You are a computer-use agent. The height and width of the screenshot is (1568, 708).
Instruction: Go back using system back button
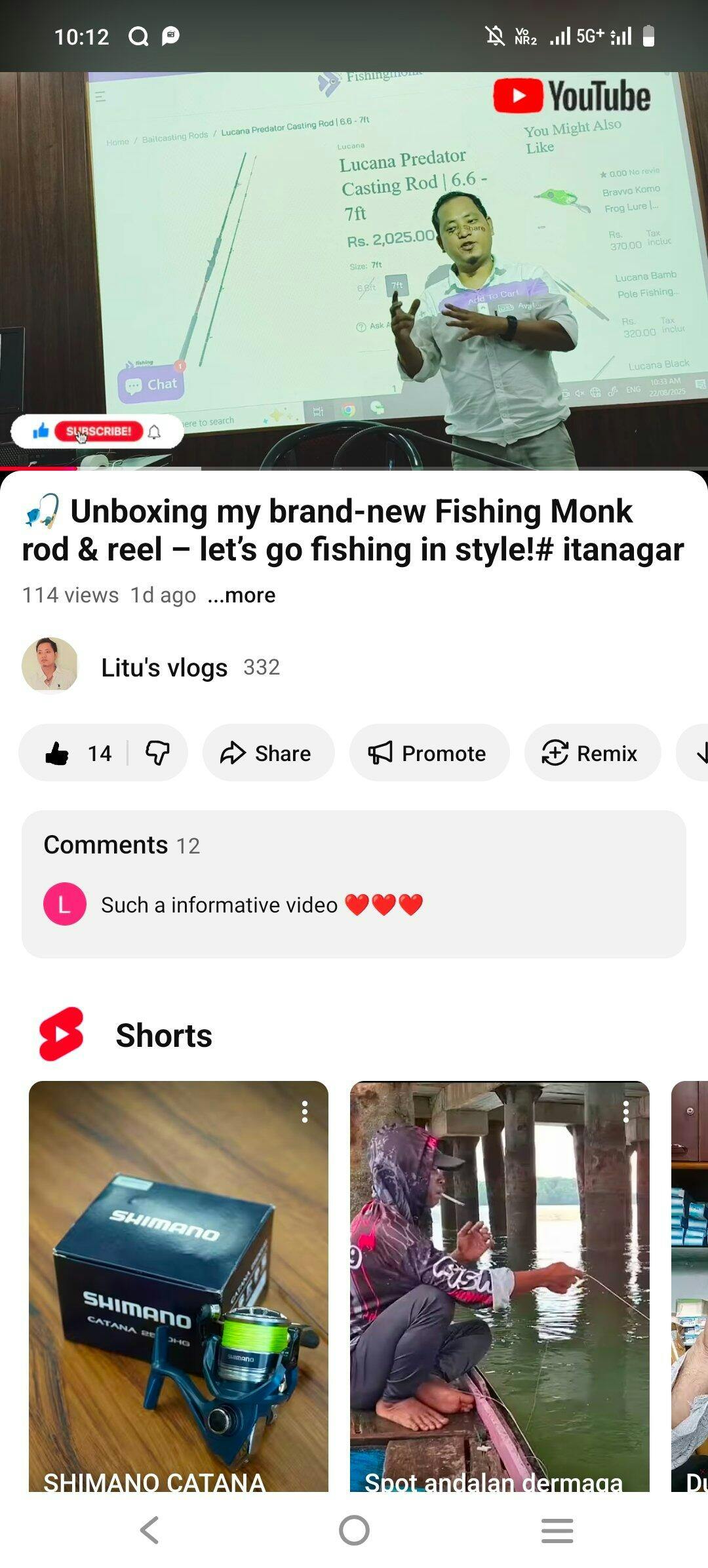149,1531
